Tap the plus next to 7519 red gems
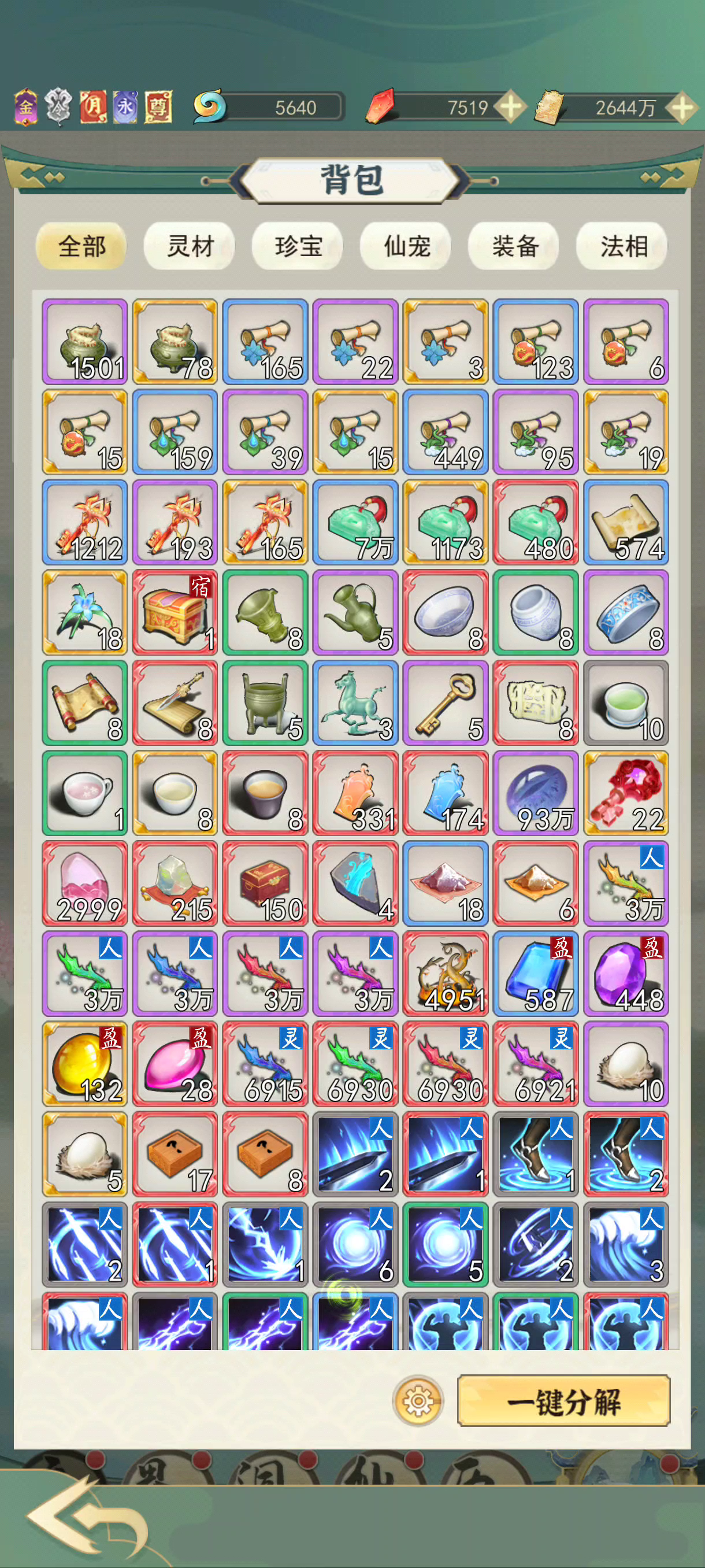Image resolution: width=705 pixels, height=1568 pixels. point(510,108)
